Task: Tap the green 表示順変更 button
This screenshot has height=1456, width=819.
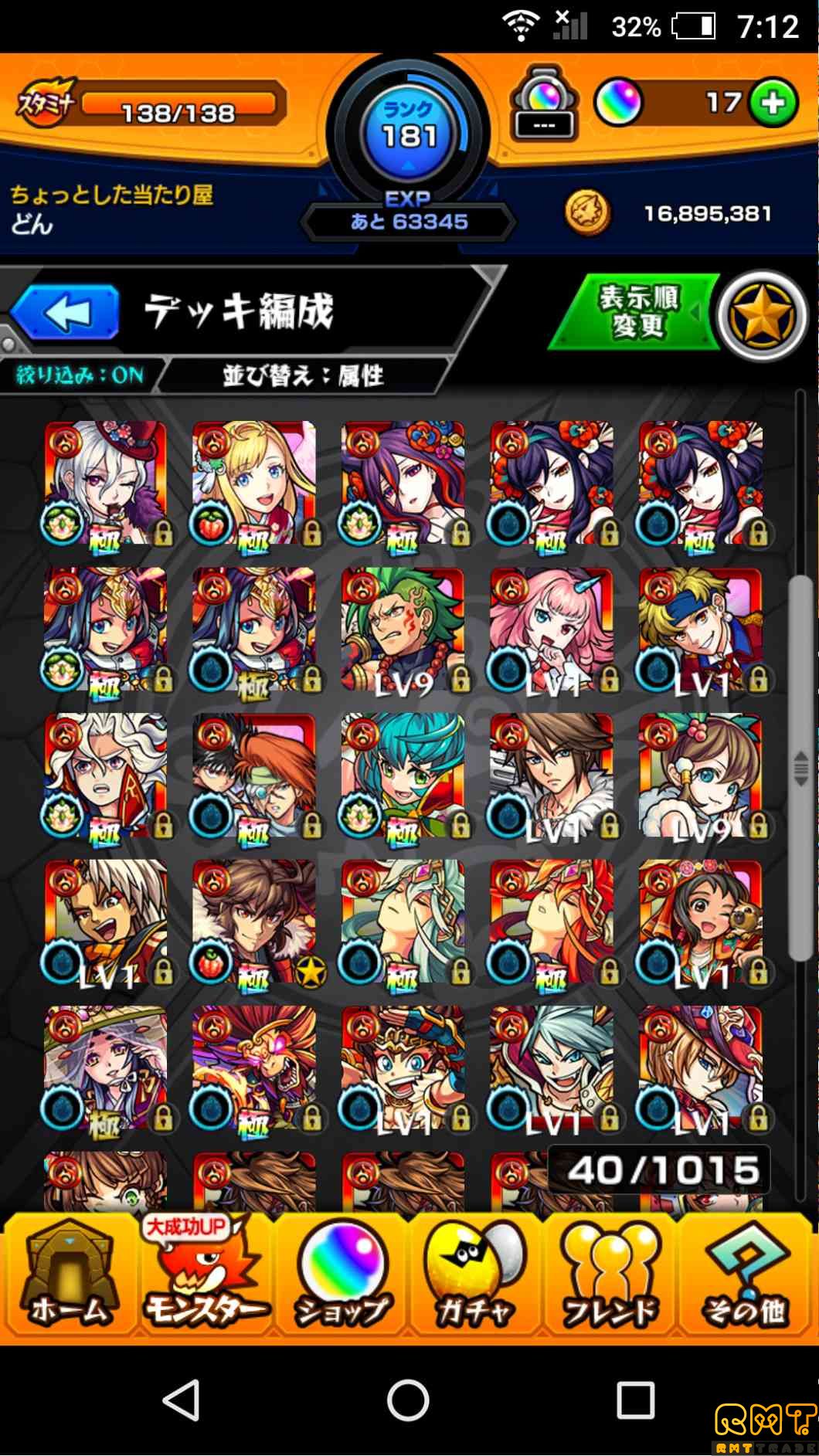Action: [x=635, y=313]
